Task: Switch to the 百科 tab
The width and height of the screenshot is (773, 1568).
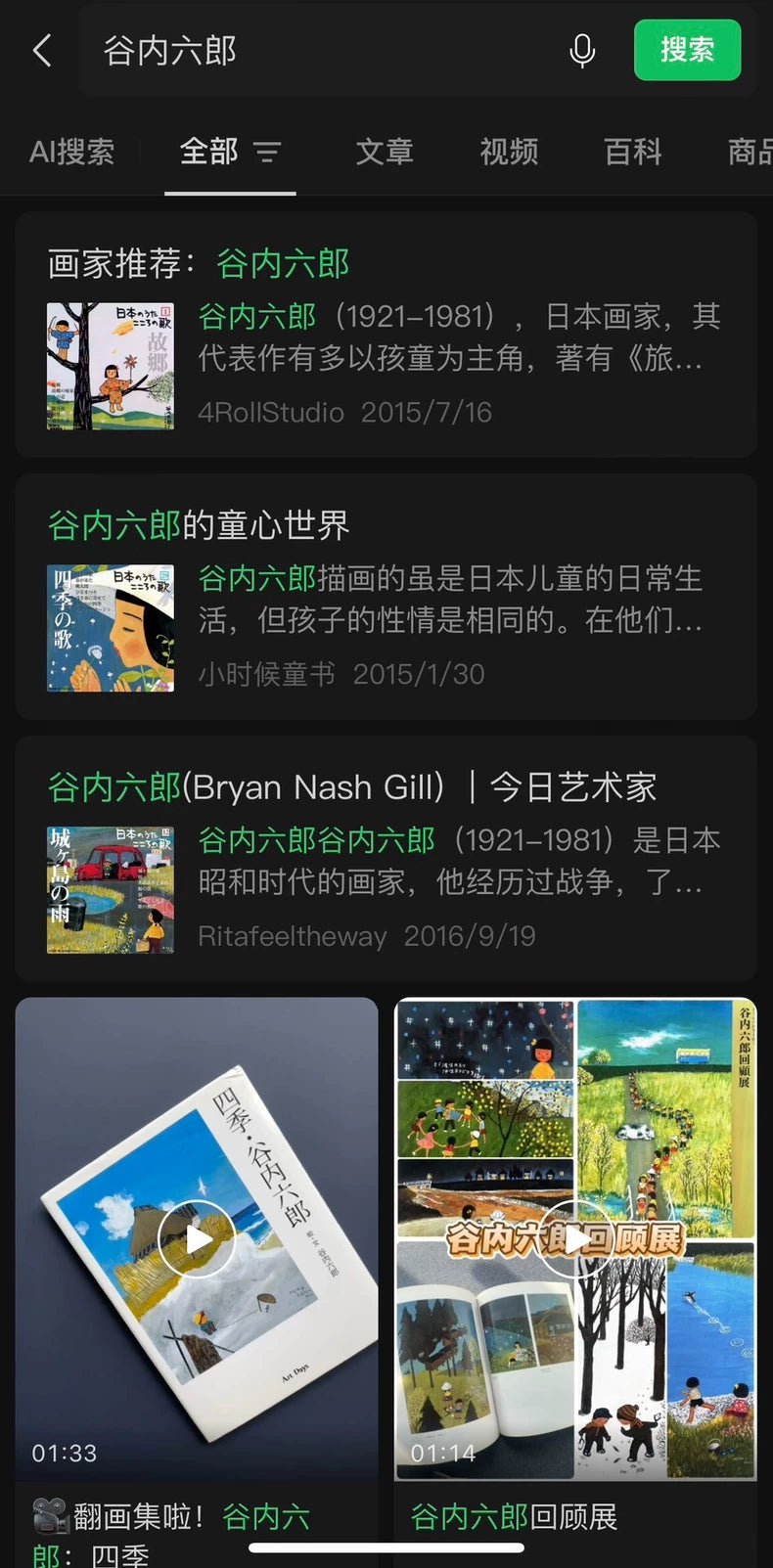Action: tap(633, 152)
